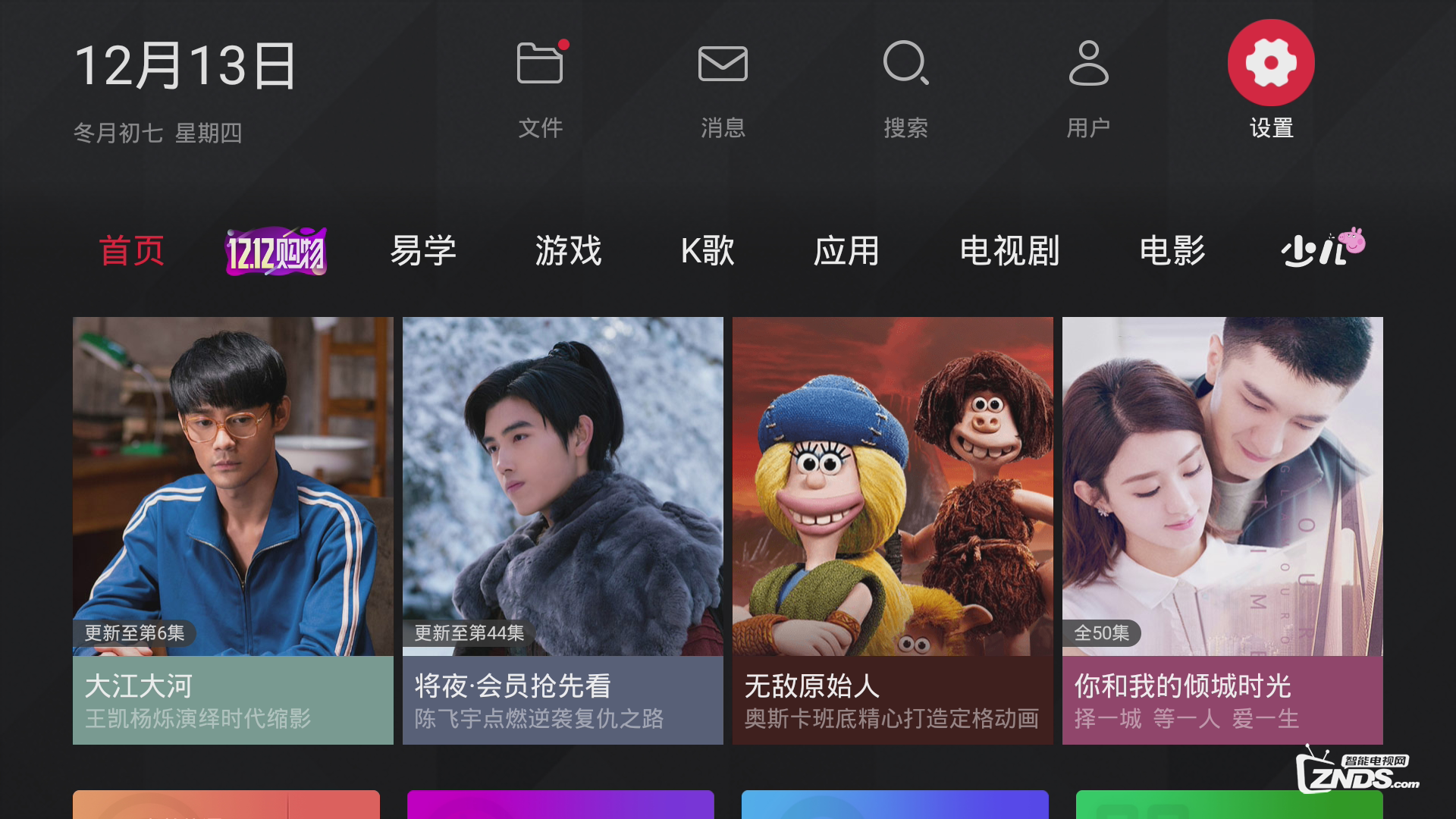This screenshot has height=819, width=1456.
Task: Open the 搜索 search icon
Action: [x=905, y=64]
